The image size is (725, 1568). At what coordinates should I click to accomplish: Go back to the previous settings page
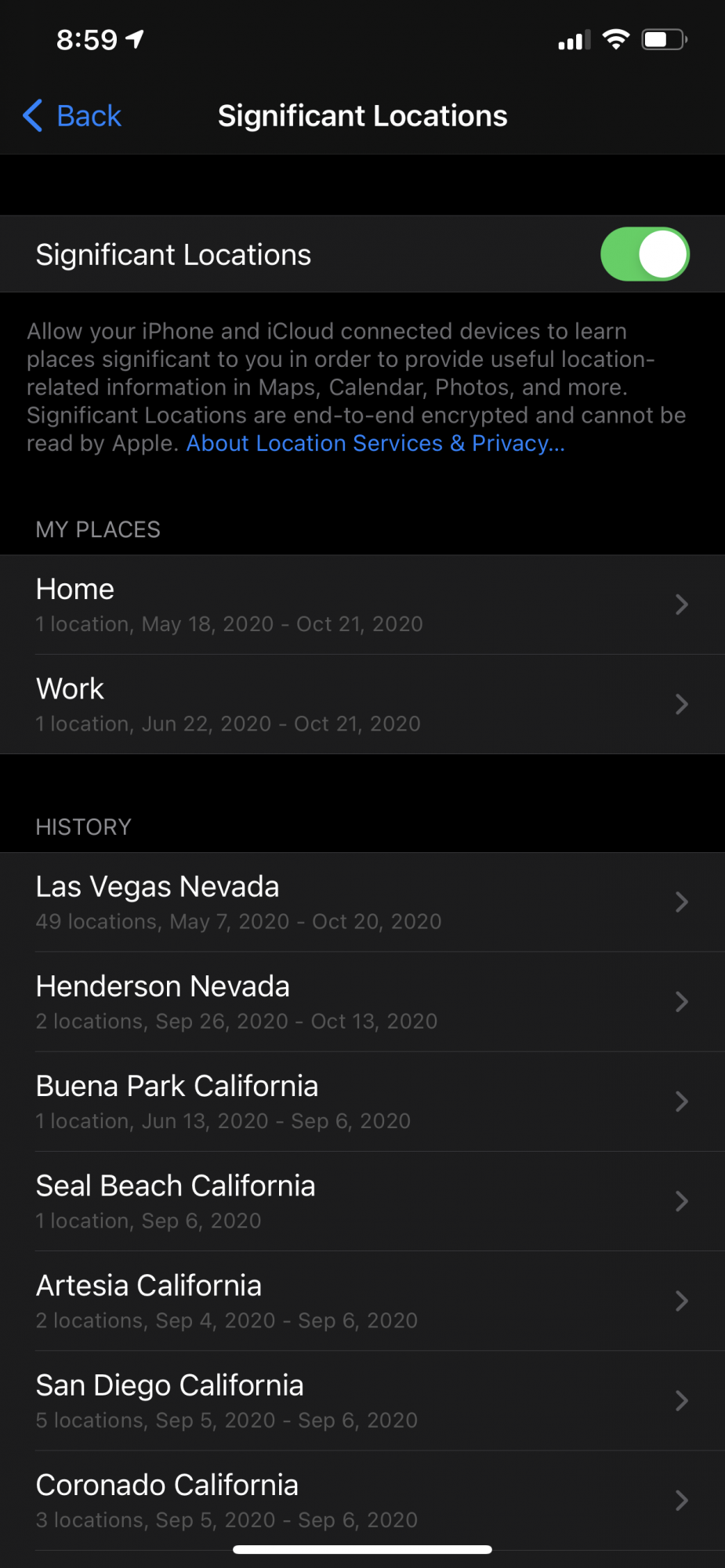tap(72, 116)
